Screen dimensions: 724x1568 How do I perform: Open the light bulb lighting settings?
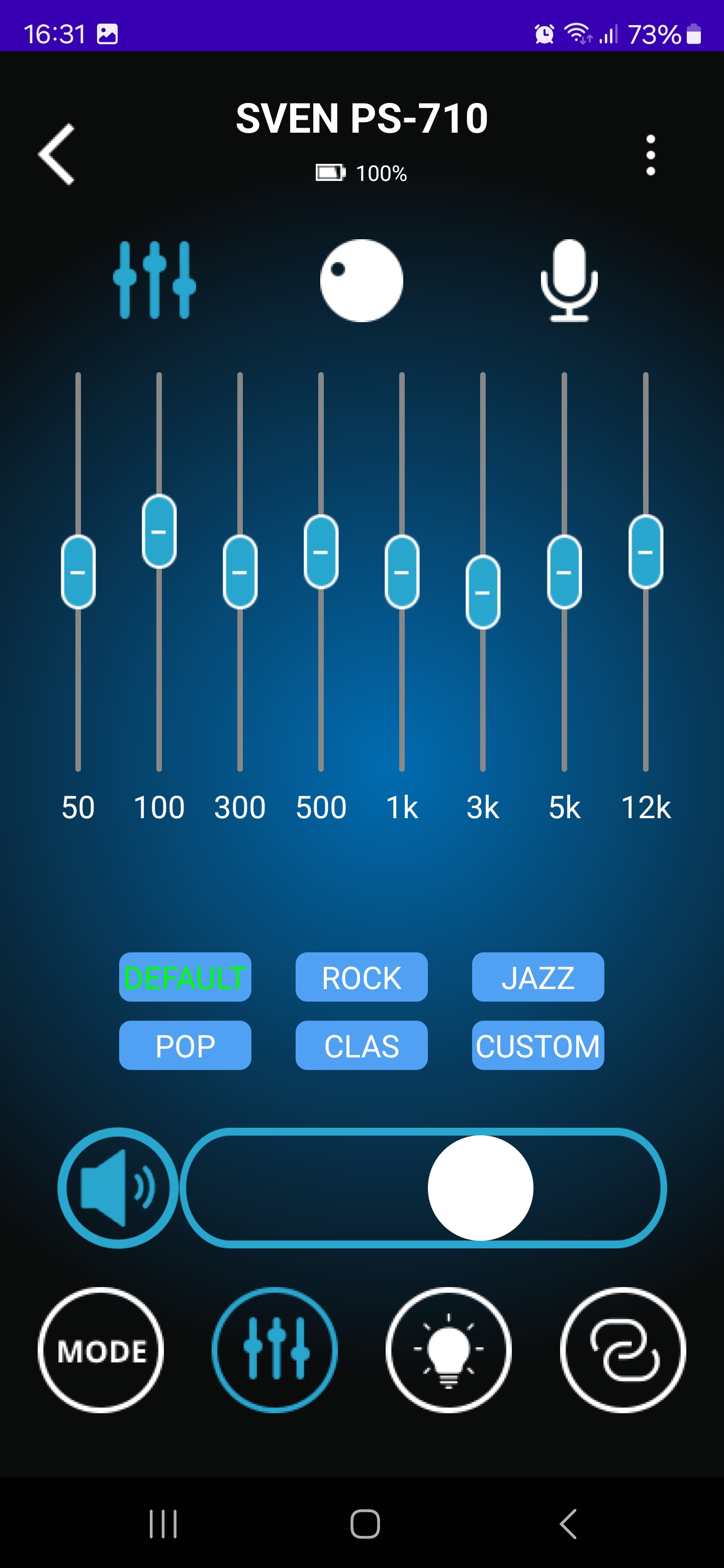coord(449,1349)
